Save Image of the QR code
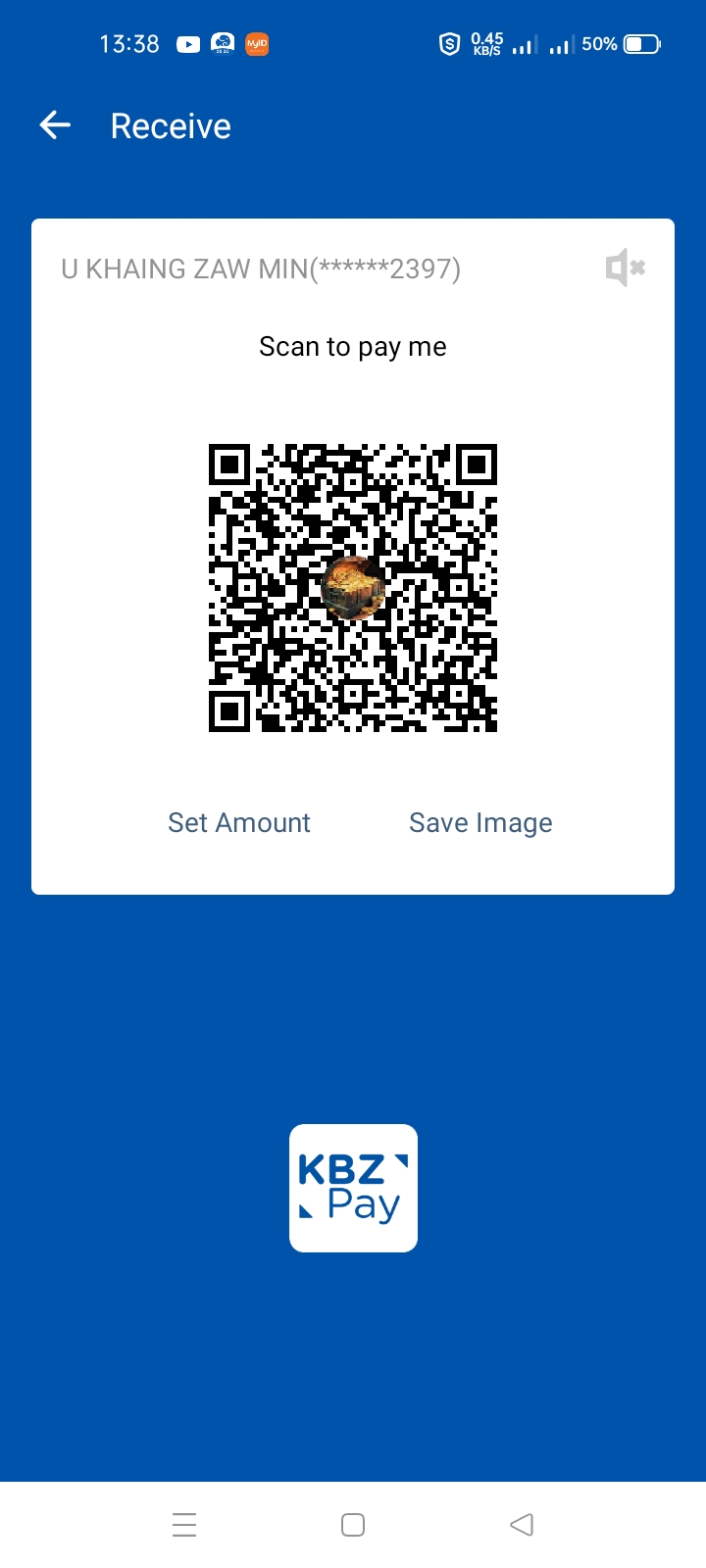This screenshot has height=1568, width=706. point(480,822)
